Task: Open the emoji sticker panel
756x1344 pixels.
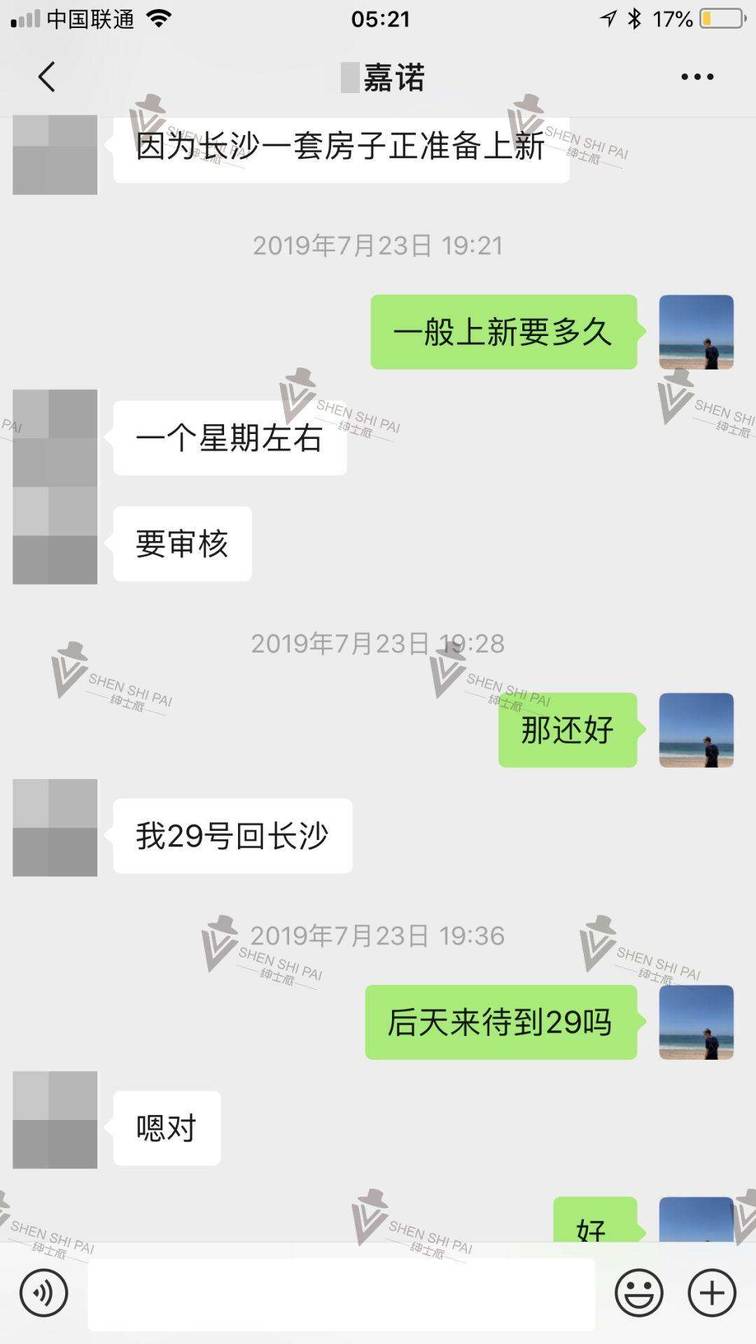Action: 638,1294
